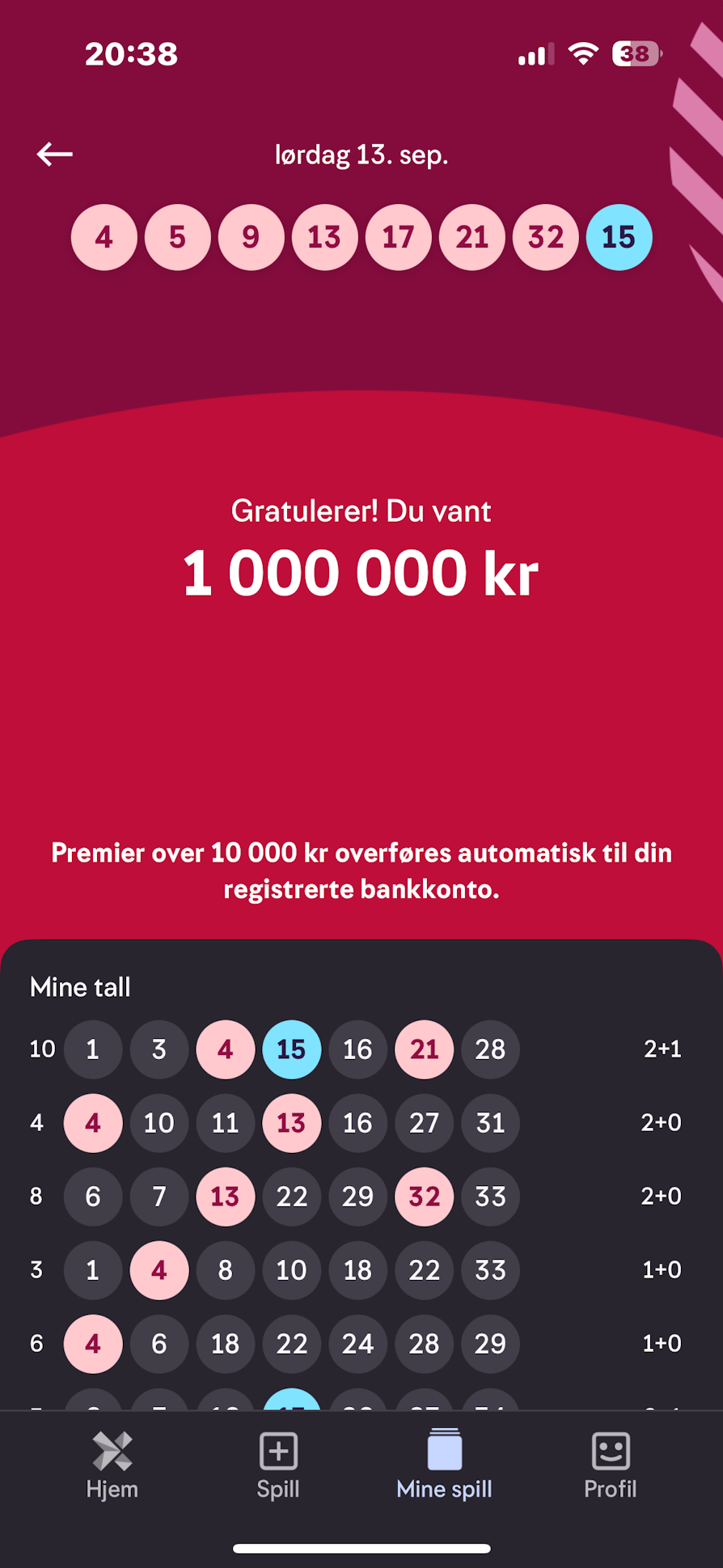The image size is (723, 1568).
Task: Tap the highlighted 15 in first row
Action: pos(292,1049)
